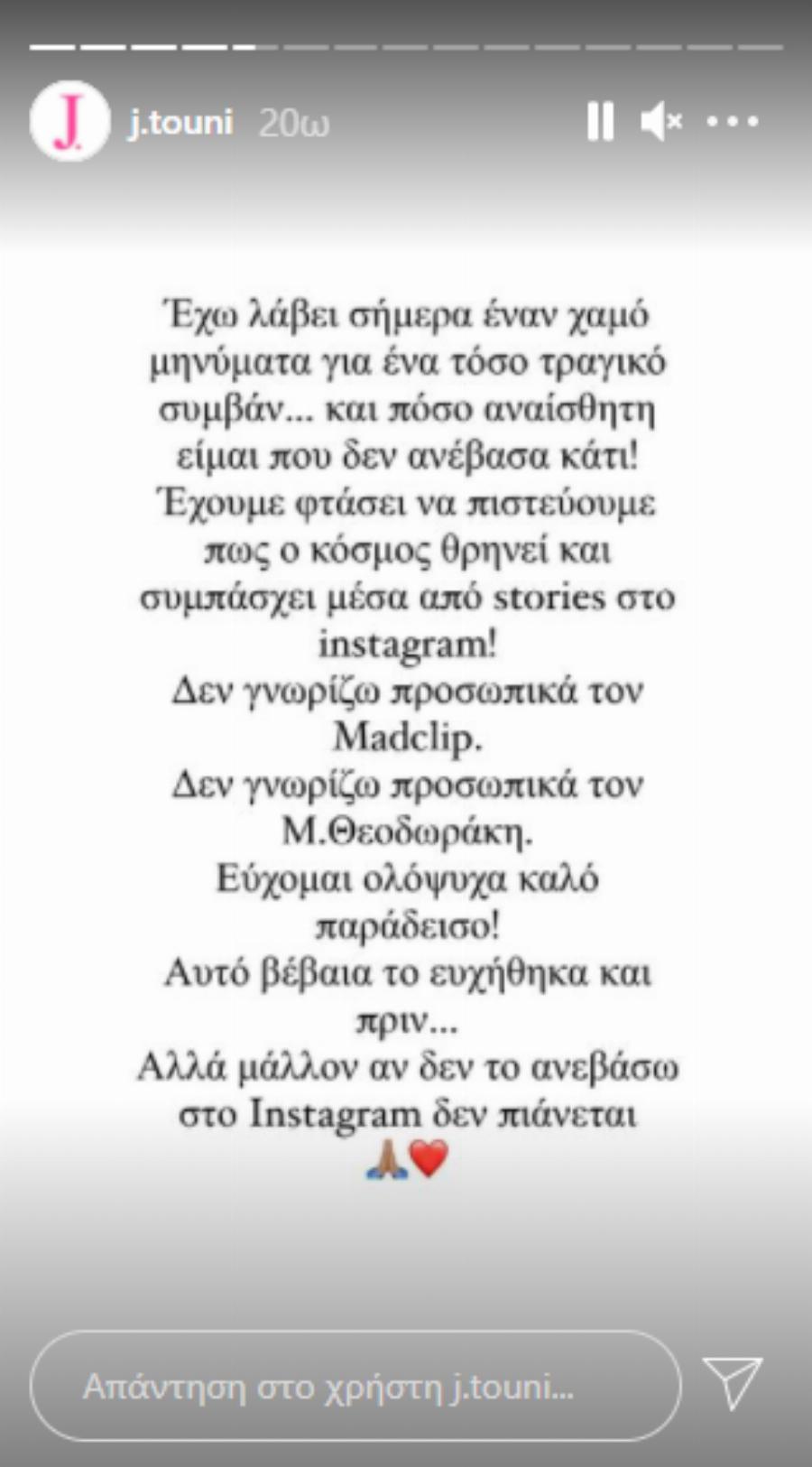Open the story options menu via three dots
Image resolution: width=812 pixels, height=1467 pixels.
733,121
